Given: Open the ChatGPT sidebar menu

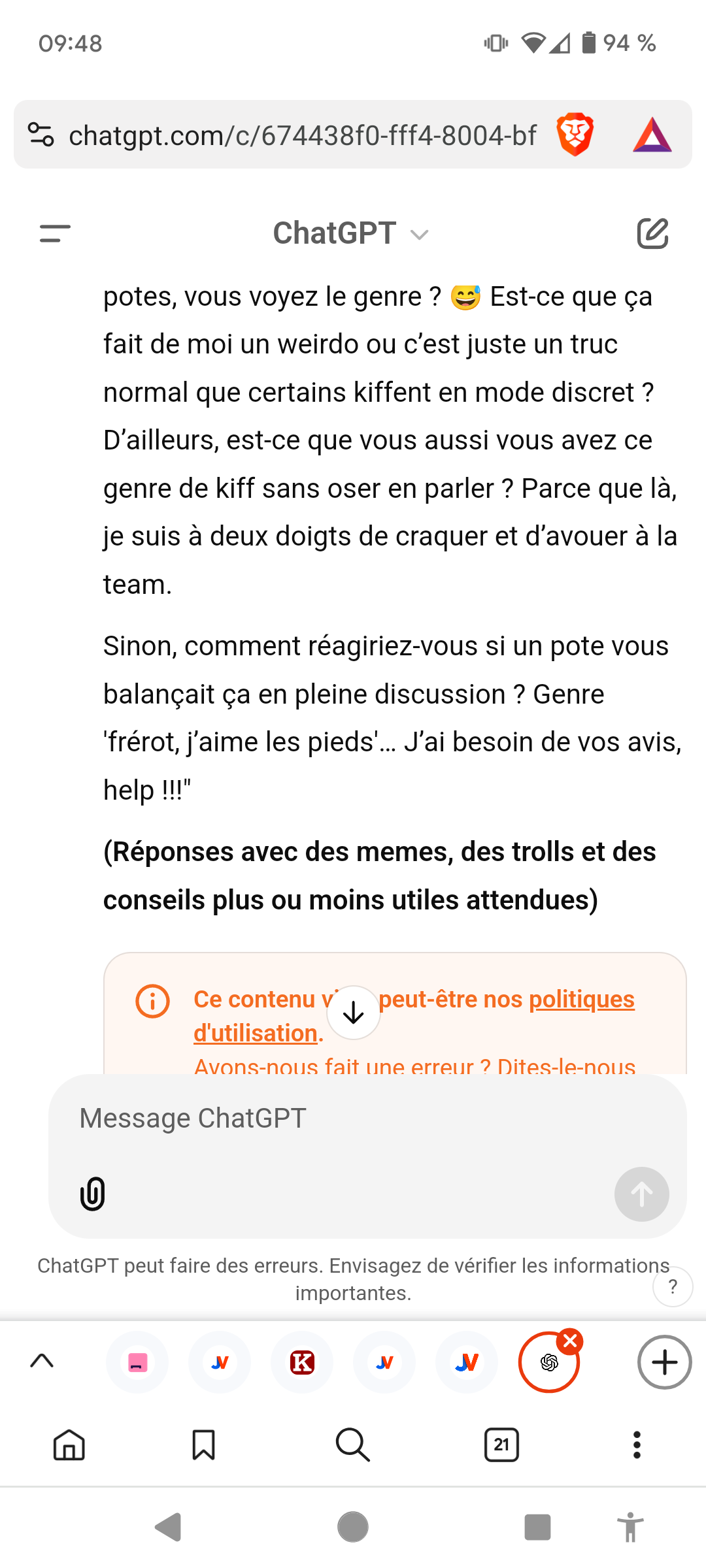Looking at the screenshot, I should (55, 233).
